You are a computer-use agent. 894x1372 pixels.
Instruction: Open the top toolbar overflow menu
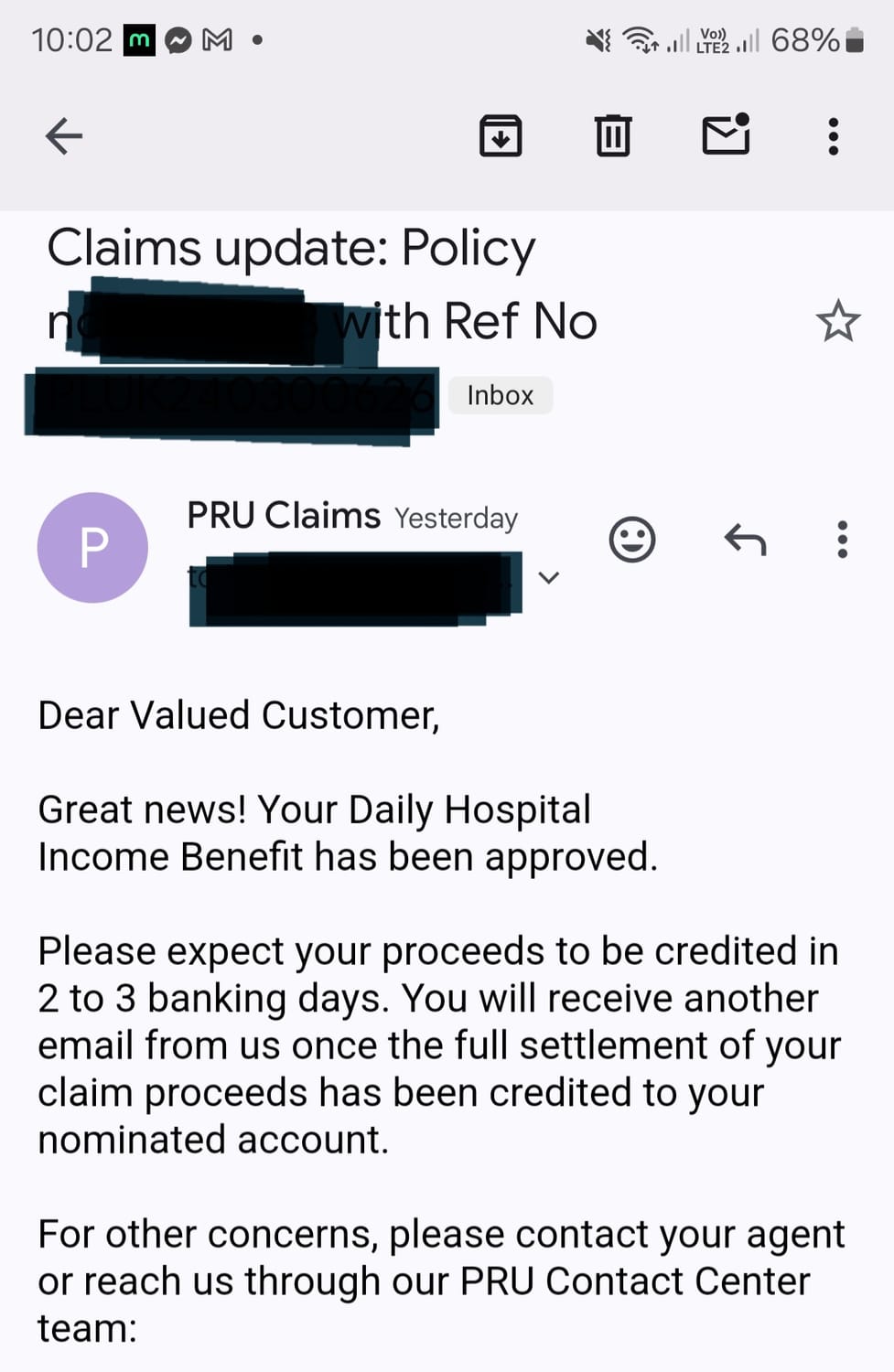pyautogui.click(x=833, y=137)
